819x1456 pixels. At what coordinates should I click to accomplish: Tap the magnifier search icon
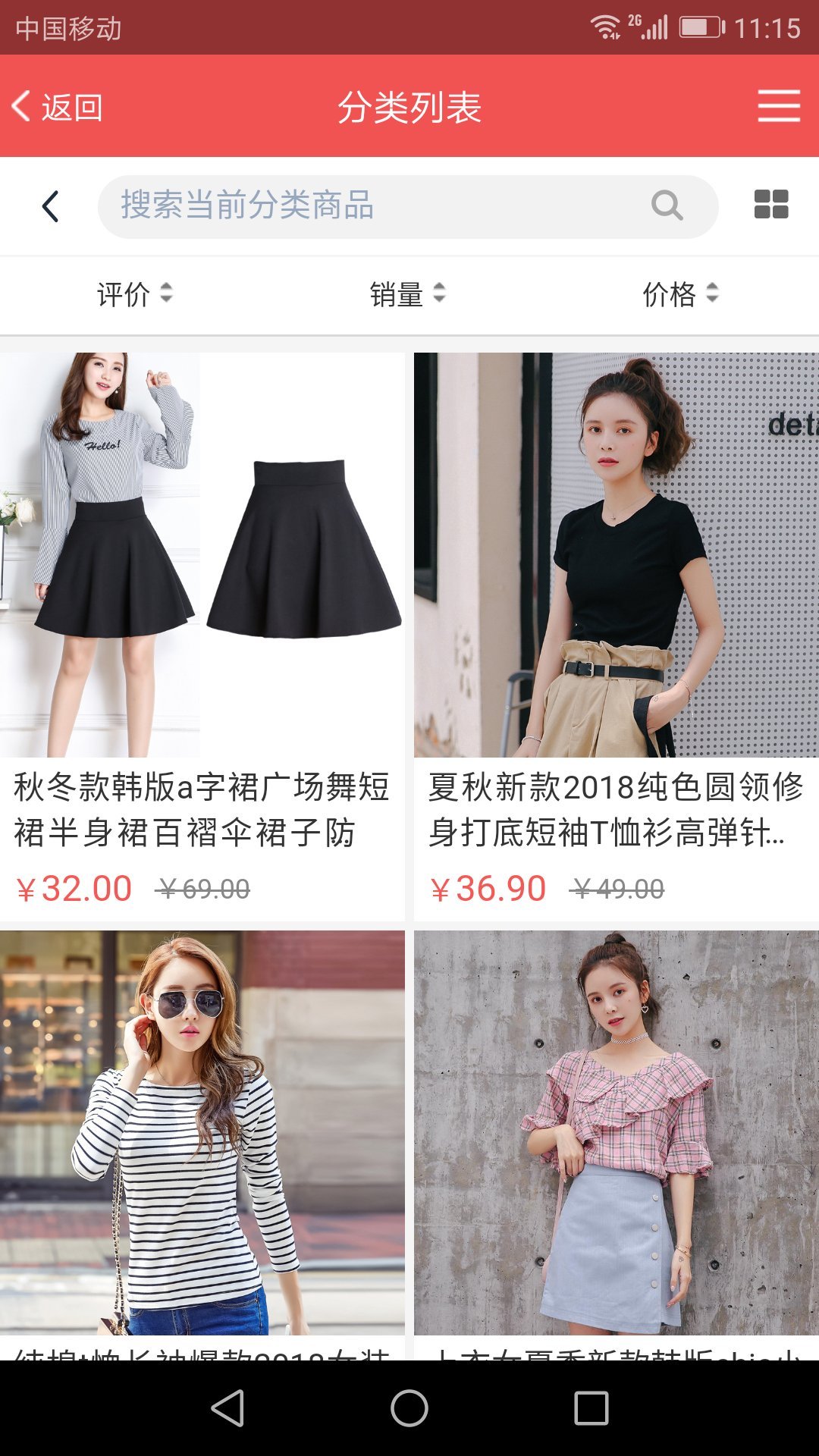point(667,206)
